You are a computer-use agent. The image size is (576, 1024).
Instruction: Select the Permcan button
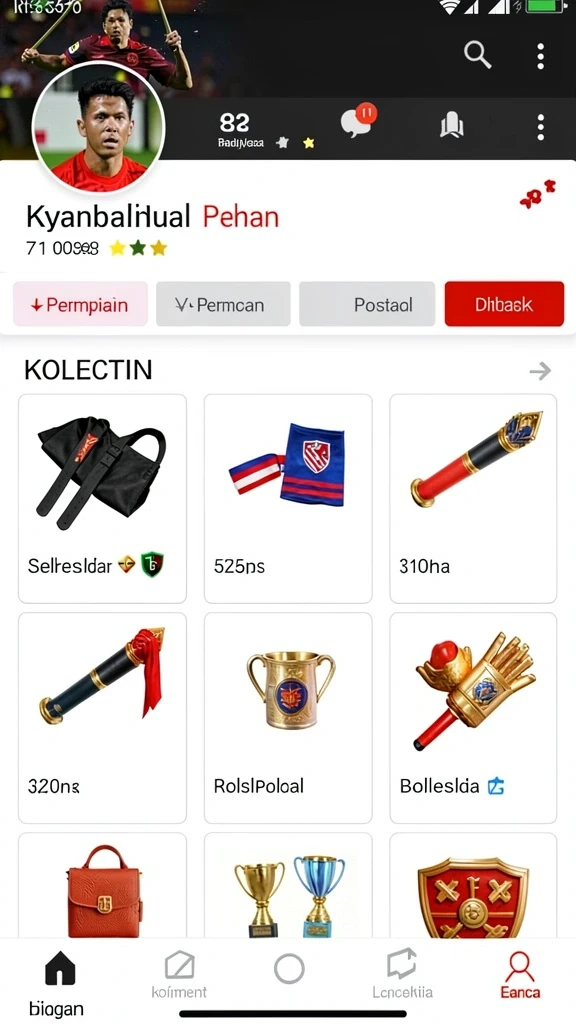click(x=223, y=304)
